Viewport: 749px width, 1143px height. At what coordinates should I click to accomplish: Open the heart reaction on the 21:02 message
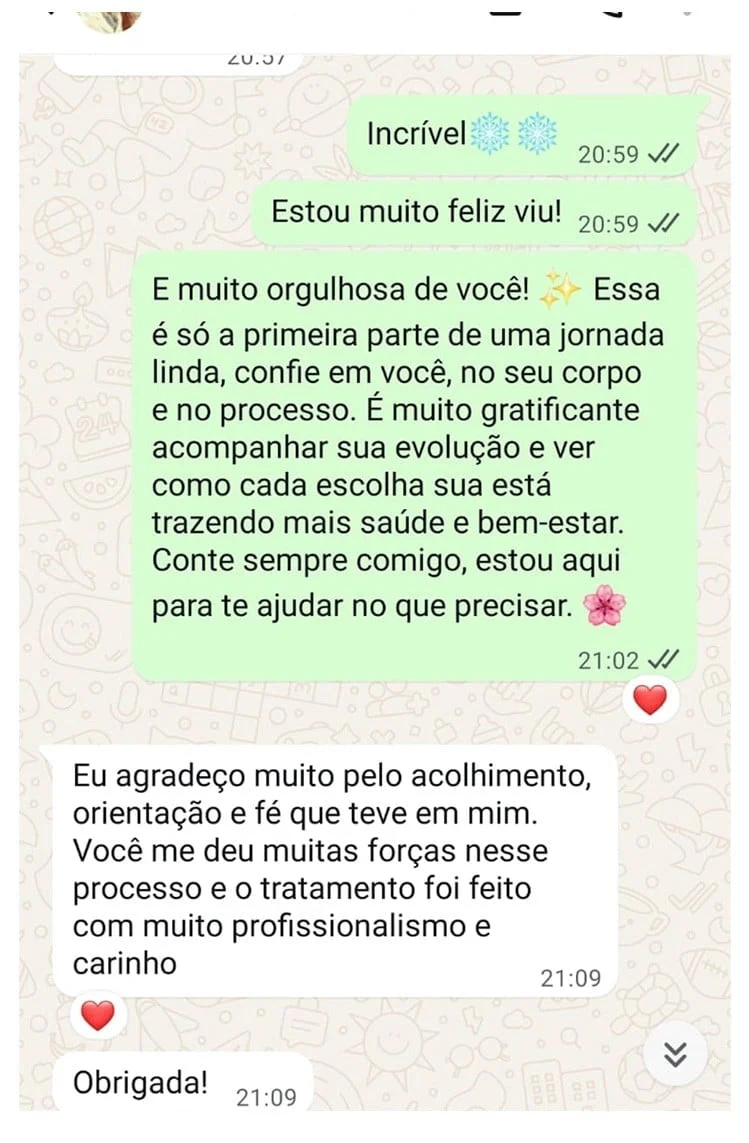coord(650,699)
